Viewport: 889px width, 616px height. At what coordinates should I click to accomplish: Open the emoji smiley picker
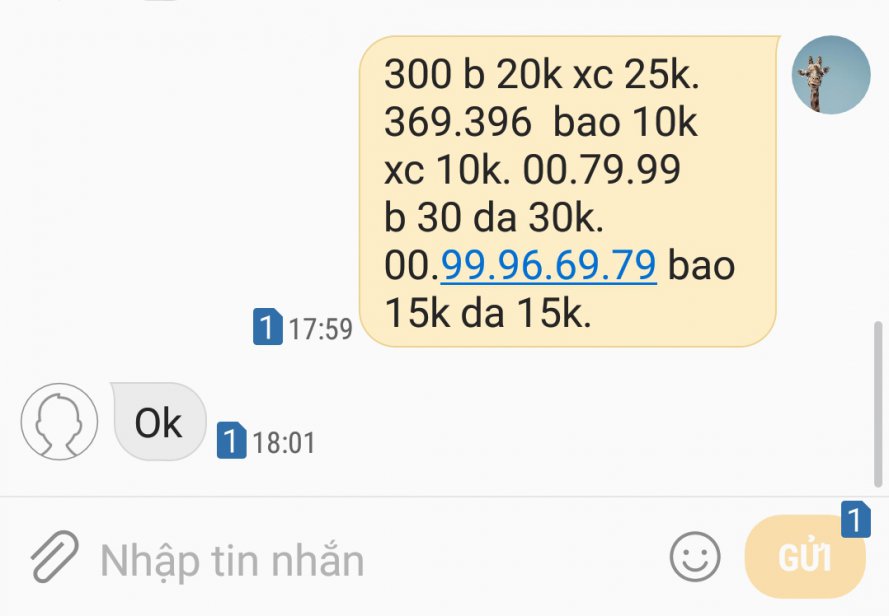[x=695, y=557]
